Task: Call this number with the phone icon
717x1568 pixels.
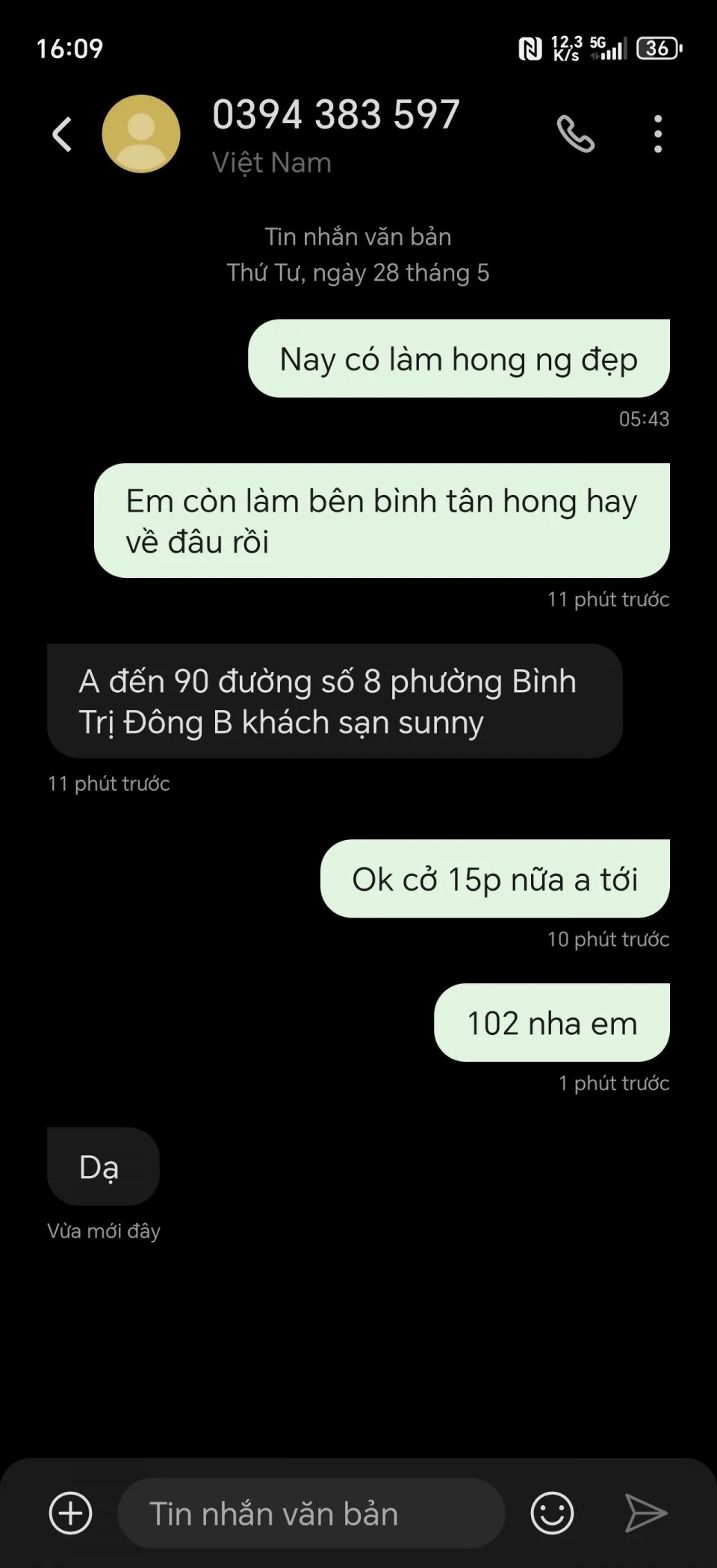Action: coord(576,134)
